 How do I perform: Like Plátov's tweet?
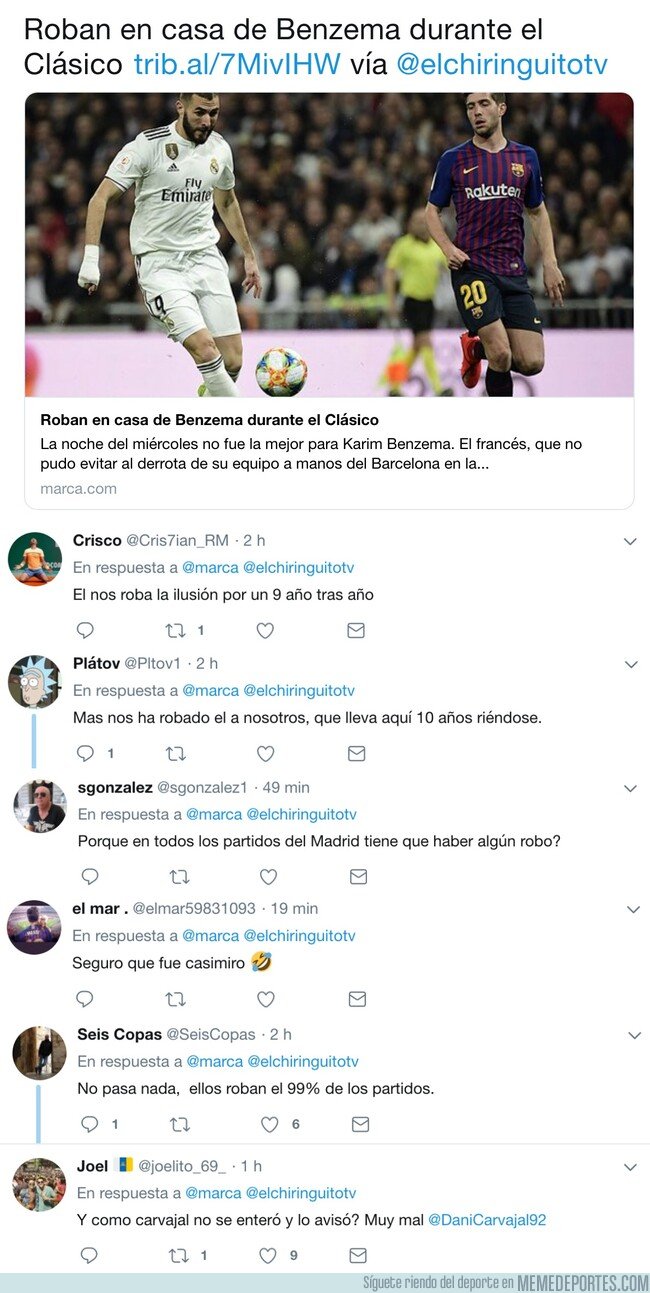click(x=265, y=753)
